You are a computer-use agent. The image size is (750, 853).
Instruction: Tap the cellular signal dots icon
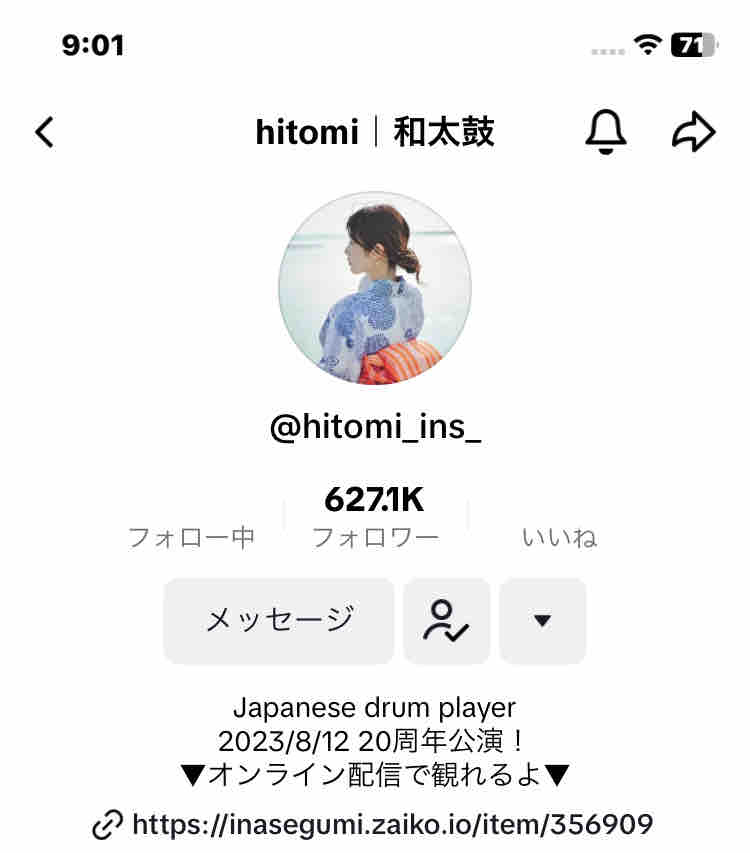(607, 47)
